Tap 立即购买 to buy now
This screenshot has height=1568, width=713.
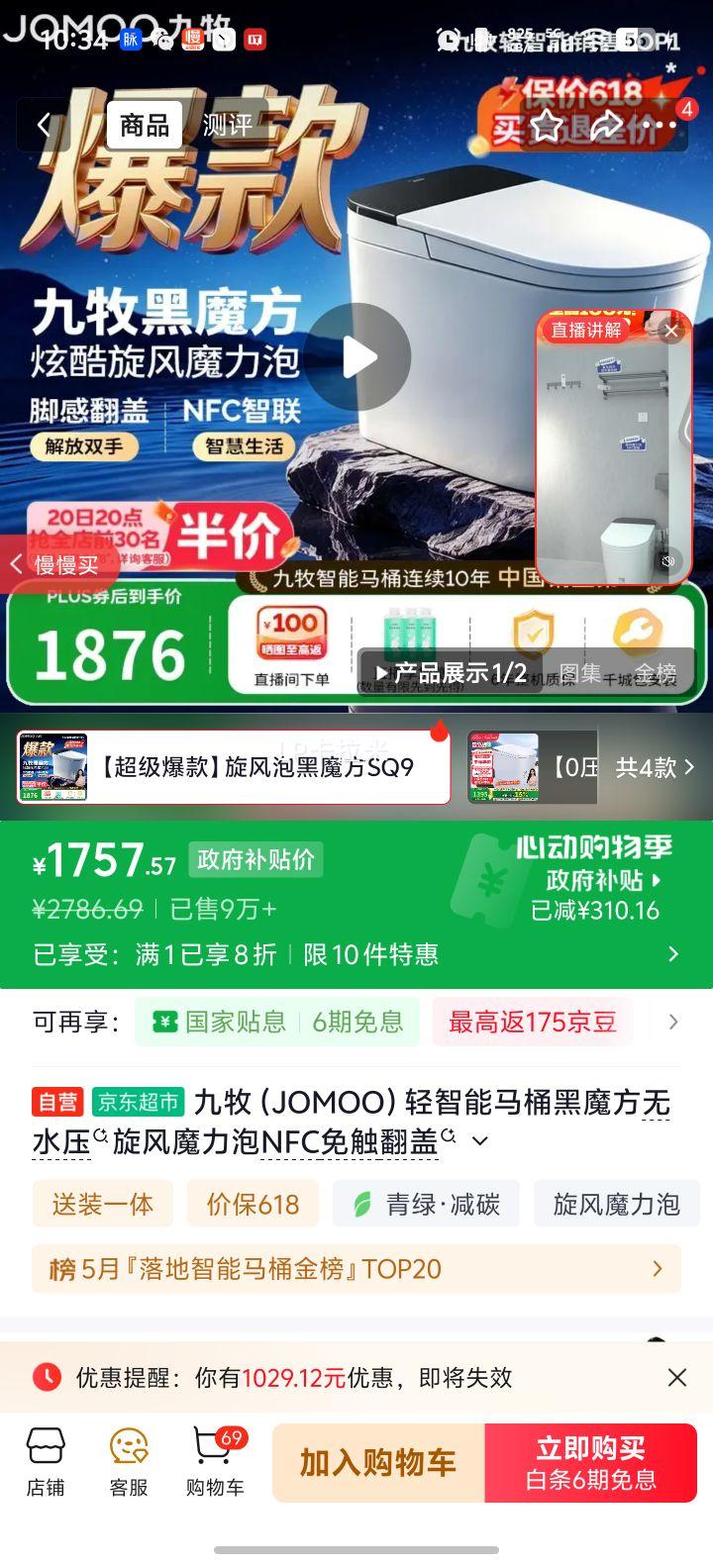coord(591,1463)
